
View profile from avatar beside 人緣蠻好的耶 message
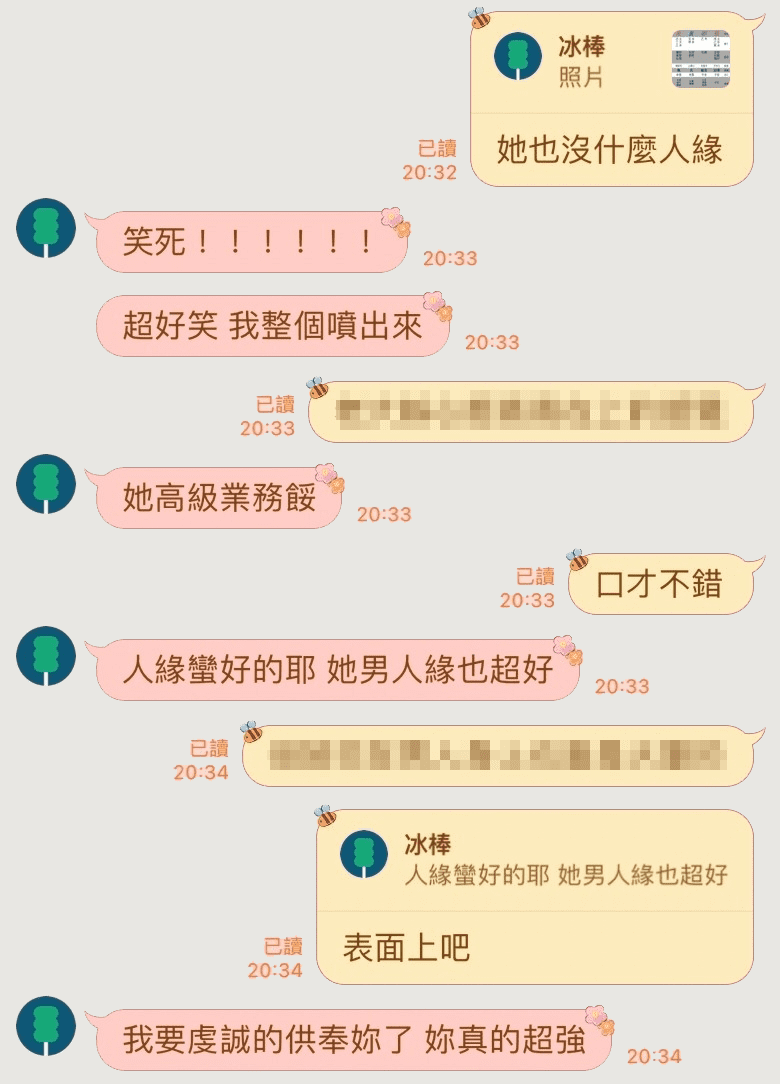[46, 655]
